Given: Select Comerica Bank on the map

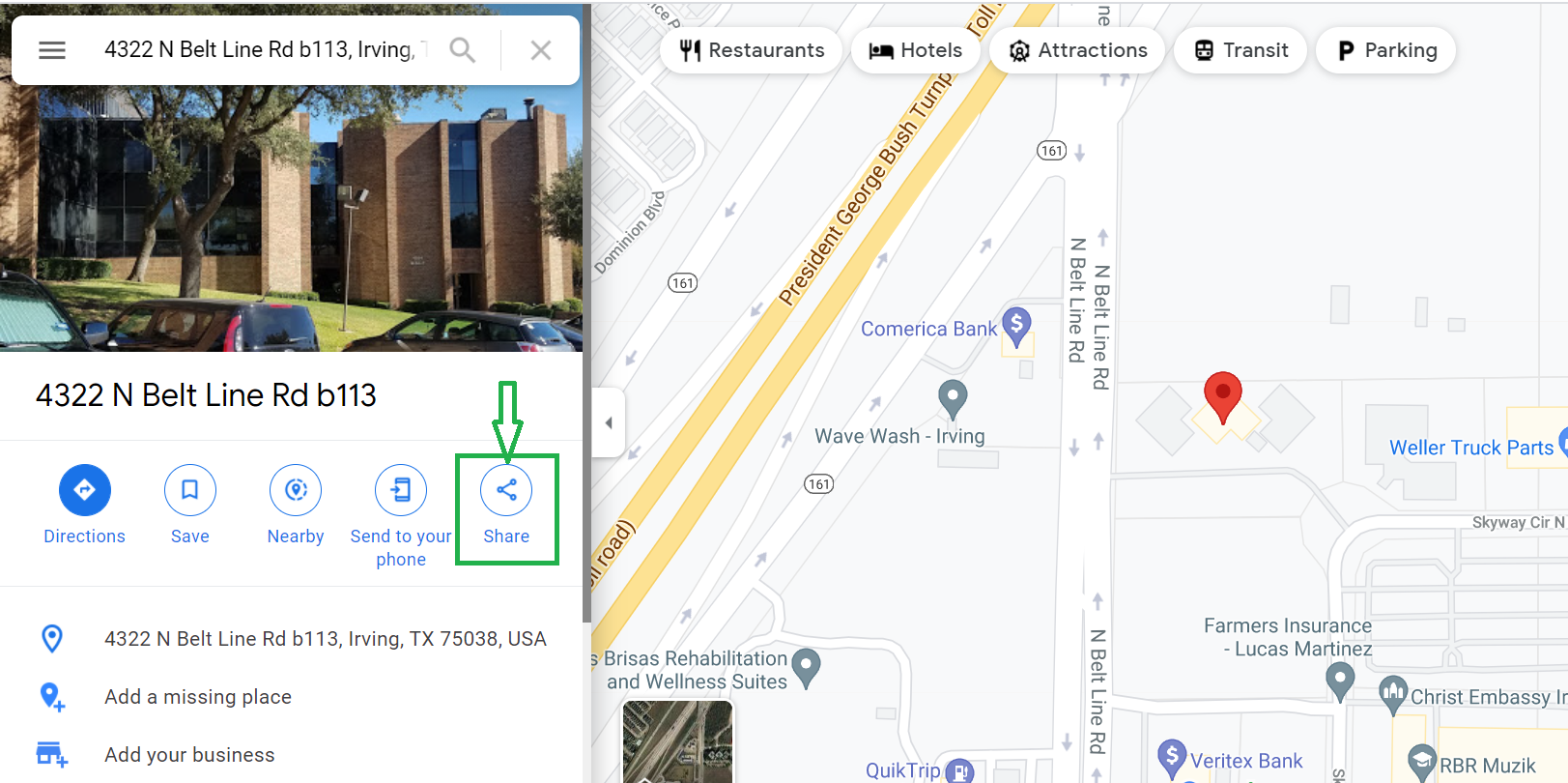Looking at the screenshot, I should pyautogui.click(x=1015, y=326).
